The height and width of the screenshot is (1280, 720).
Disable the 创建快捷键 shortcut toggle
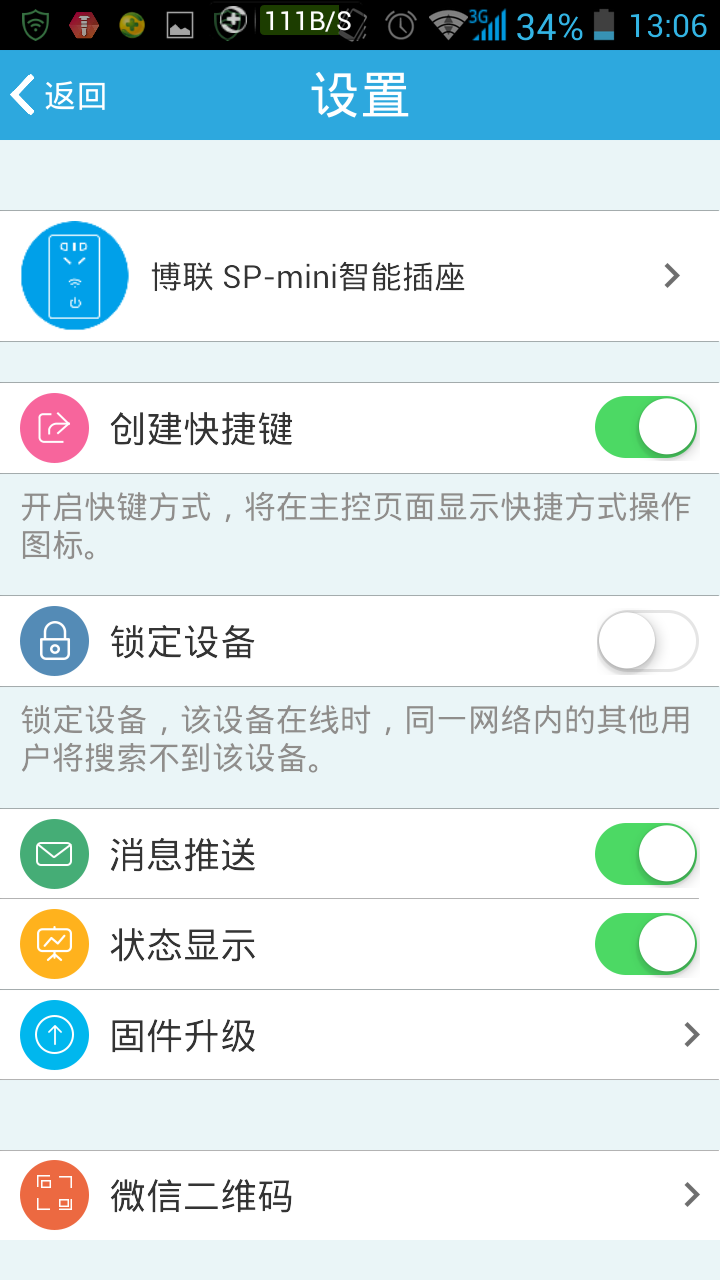click(x=646, y=427)
